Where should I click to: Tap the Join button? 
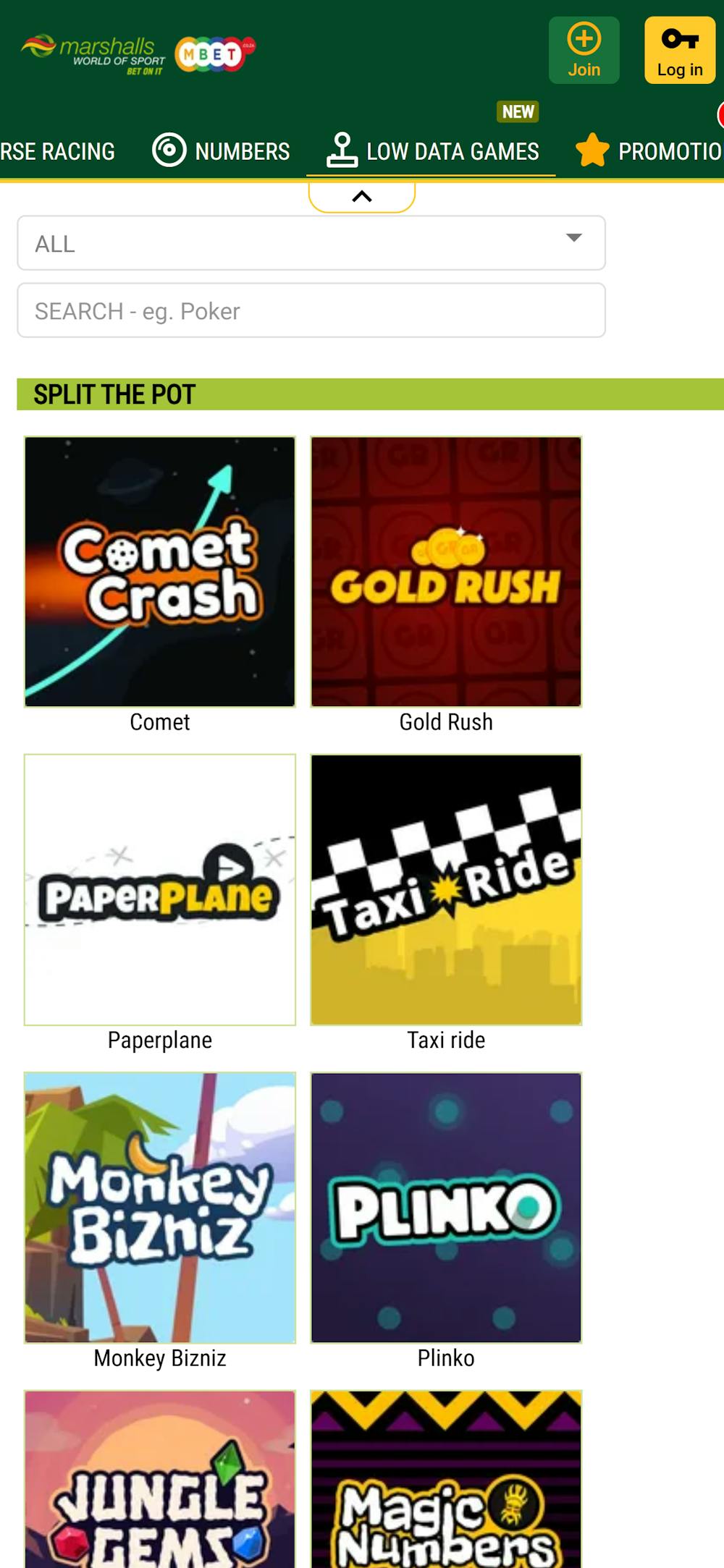[x=584, y=50]
